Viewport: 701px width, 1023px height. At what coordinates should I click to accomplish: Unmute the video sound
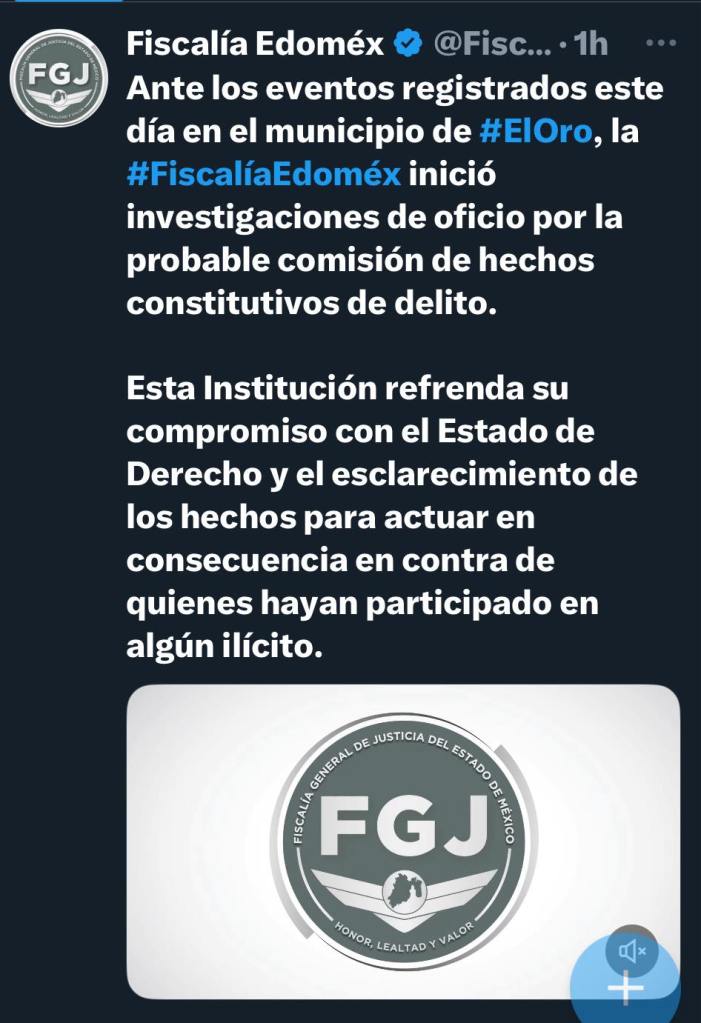[x=630, y=949]
